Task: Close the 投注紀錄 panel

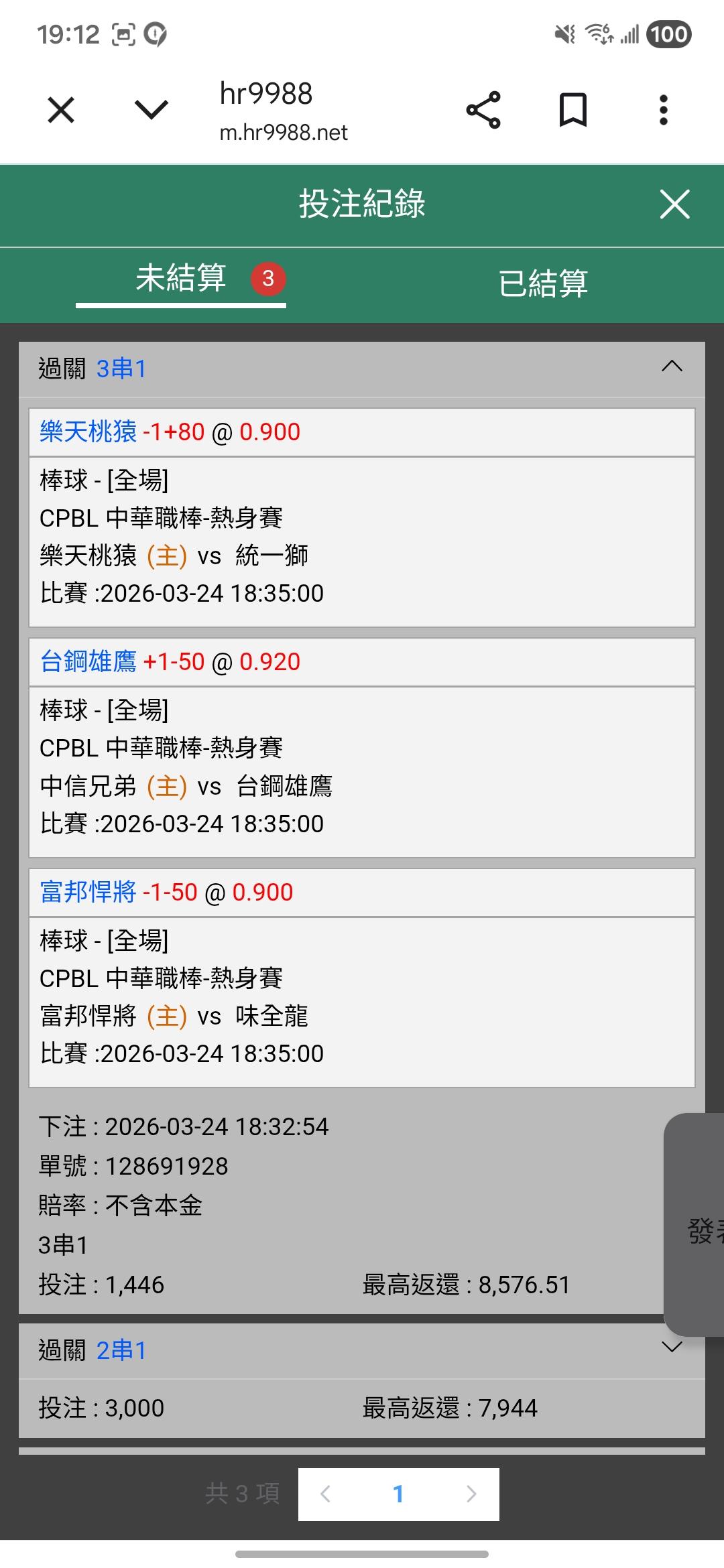Action: (x=674, y=204)
